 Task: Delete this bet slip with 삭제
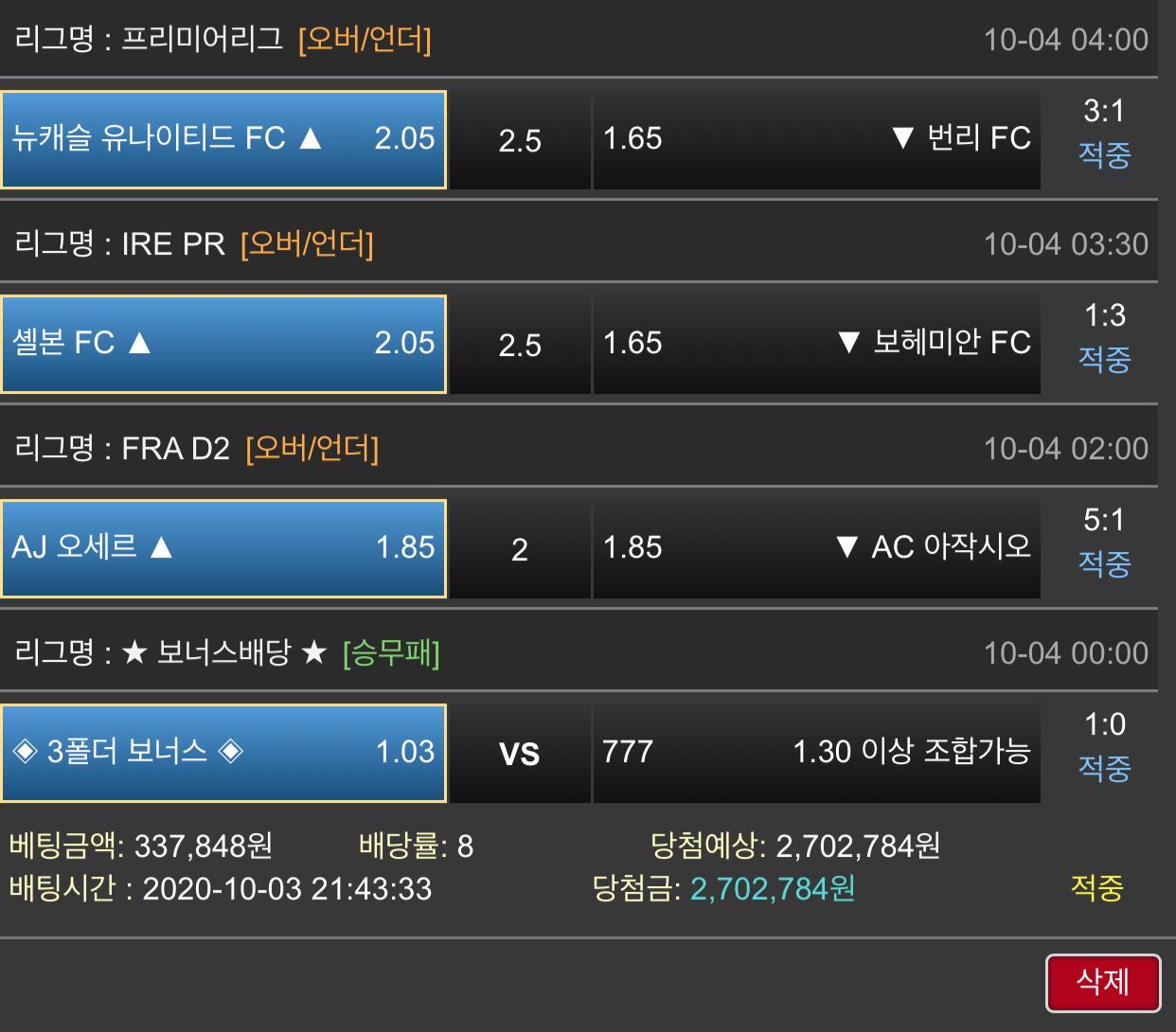click(x=1102, y=982)
